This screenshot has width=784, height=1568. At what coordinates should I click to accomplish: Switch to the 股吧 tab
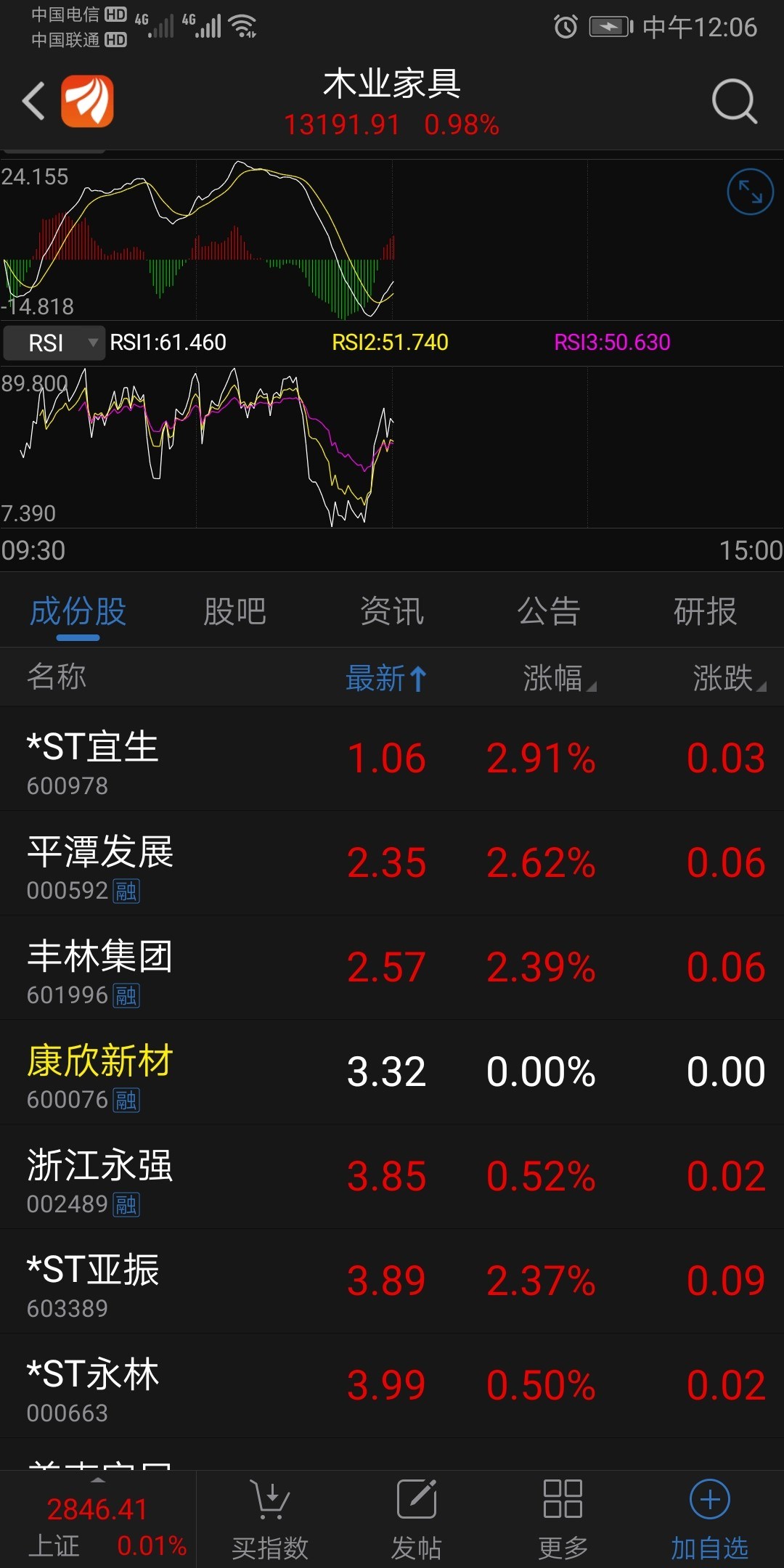click(x=234, y=611)
